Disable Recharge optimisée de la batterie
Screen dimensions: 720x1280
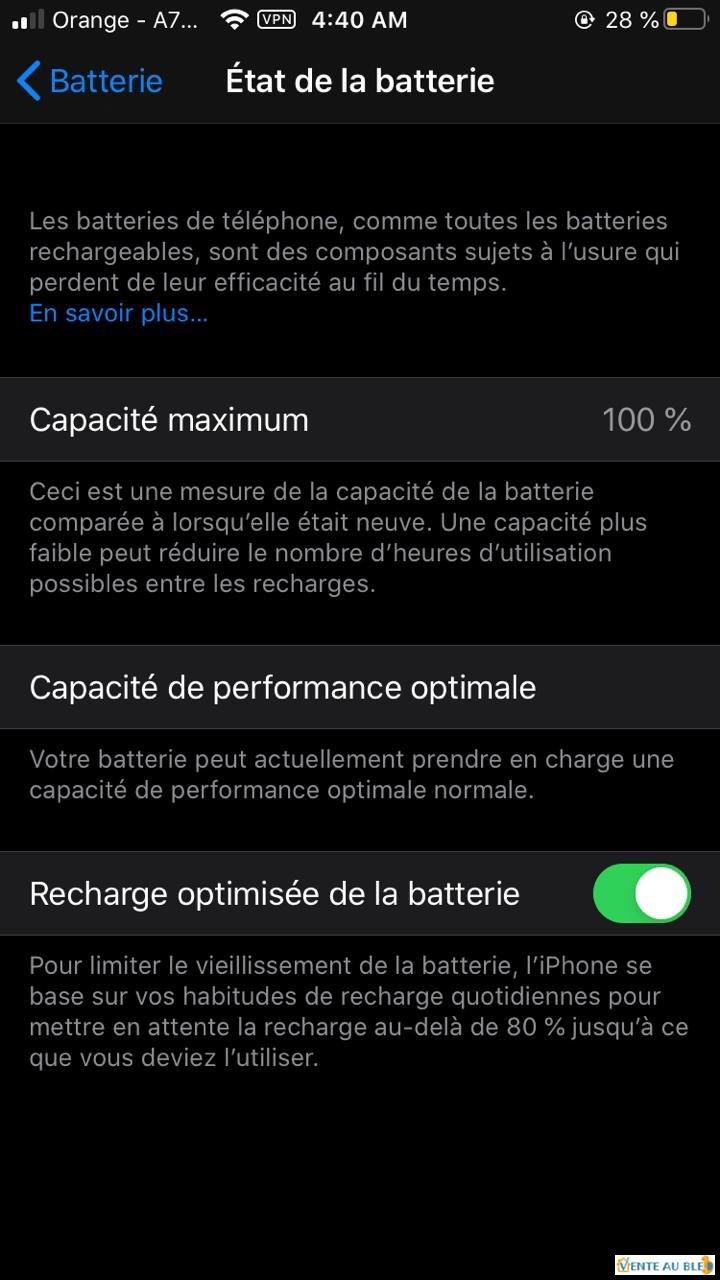click(642, 893)
